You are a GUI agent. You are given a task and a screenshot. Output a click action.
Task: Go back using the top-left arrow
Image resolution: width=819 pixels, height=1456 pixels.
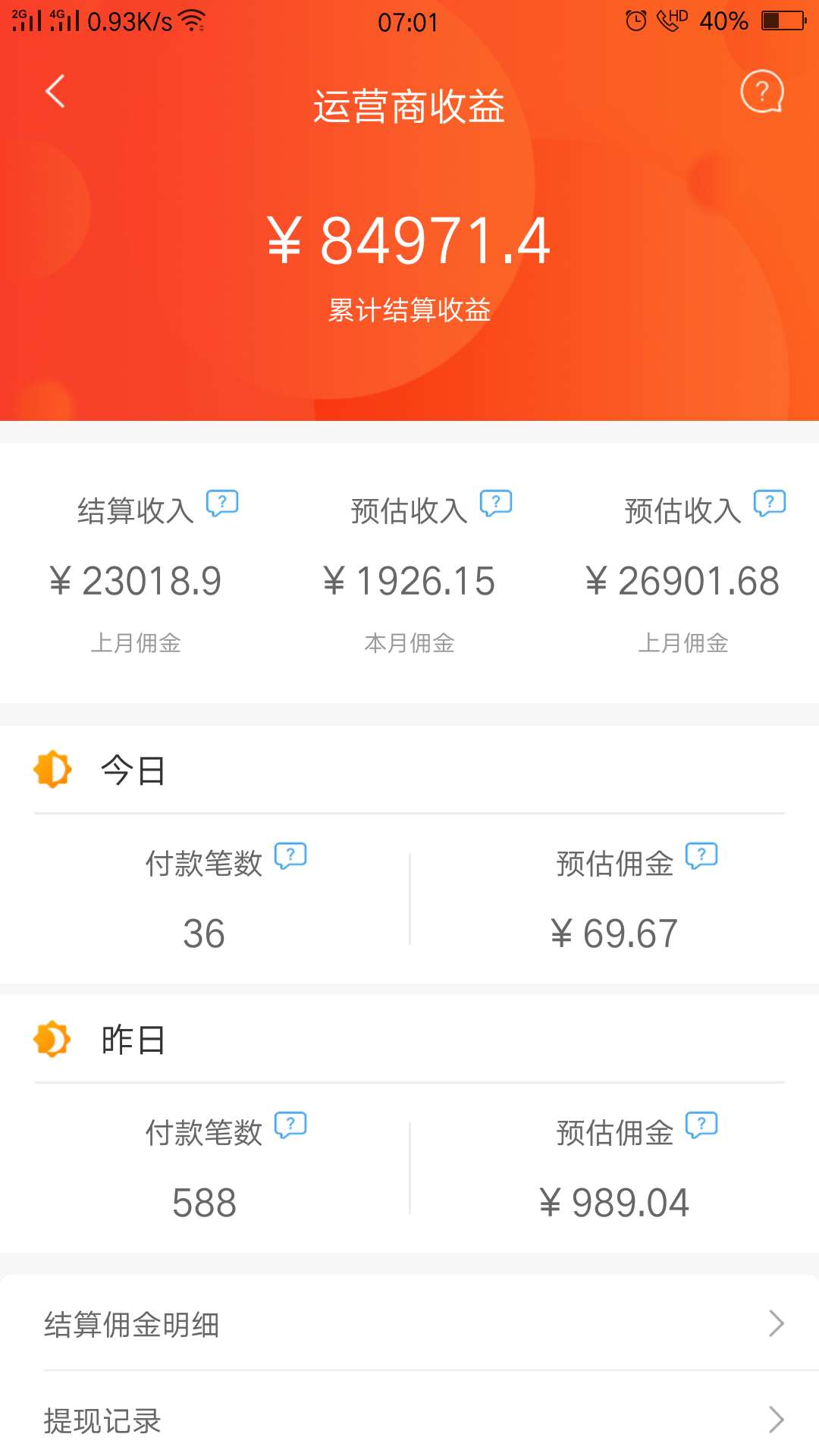pos(55,92)
